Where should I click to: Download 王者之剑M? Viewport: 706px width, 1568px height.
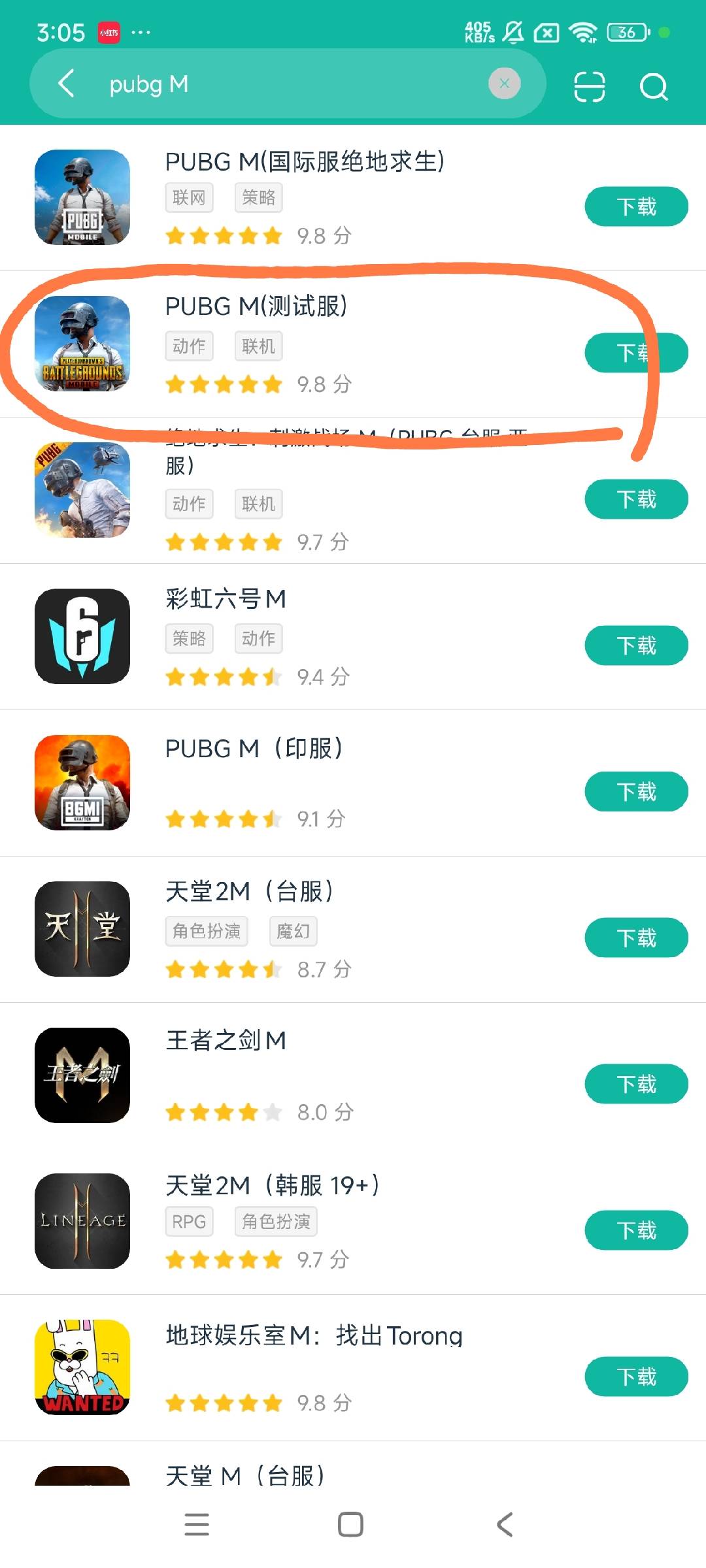click(635, 1085)
